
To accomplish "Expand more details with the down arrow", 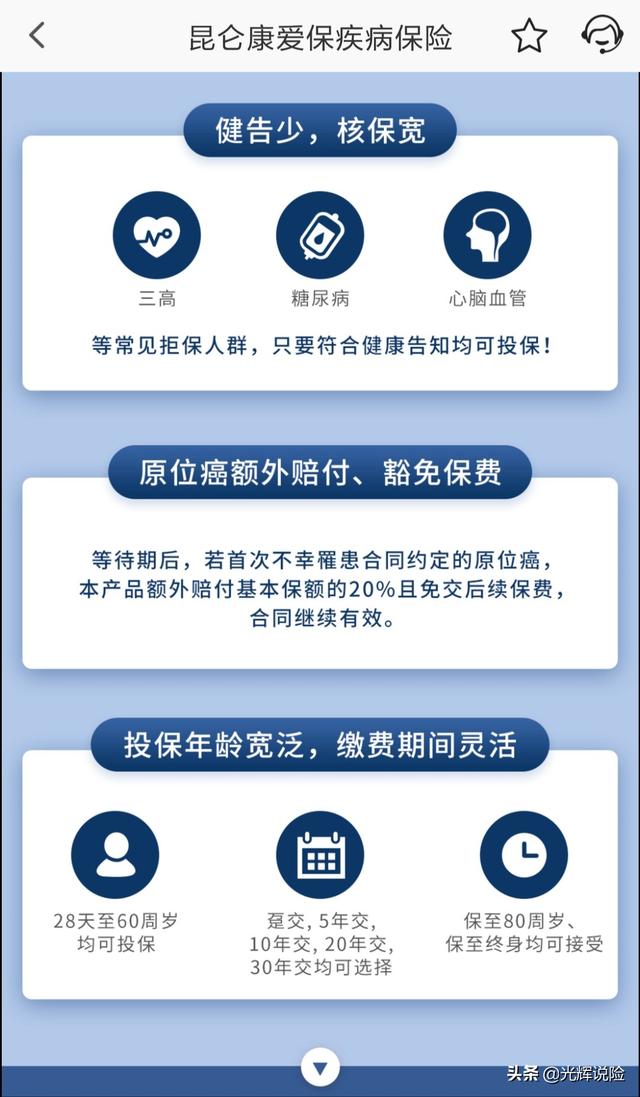I will [320, 1068].
